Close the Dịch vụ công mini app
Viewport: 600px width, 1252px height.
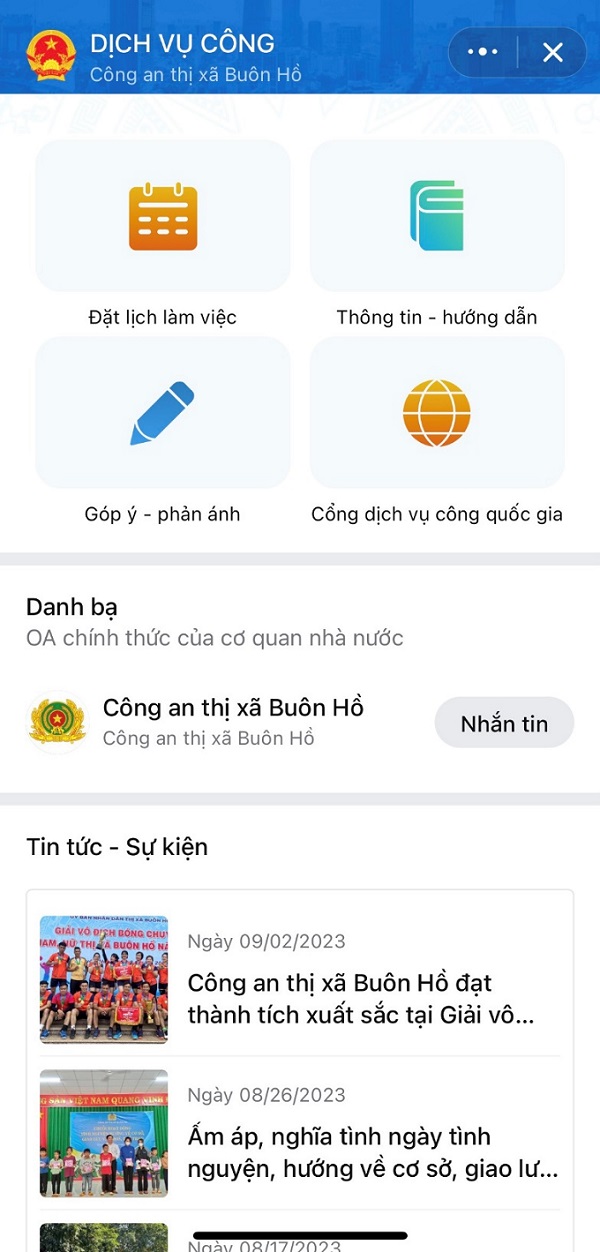553,52
